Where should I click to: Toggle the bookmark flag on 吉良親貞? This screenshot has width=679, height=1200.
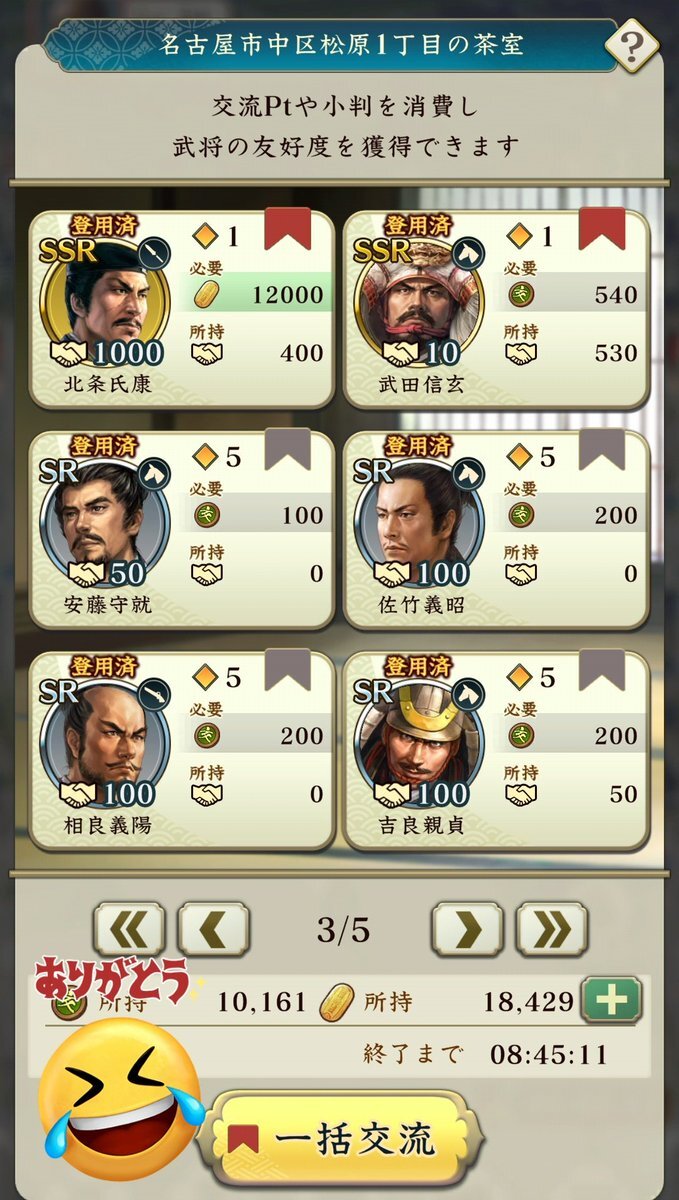(602, 671)
